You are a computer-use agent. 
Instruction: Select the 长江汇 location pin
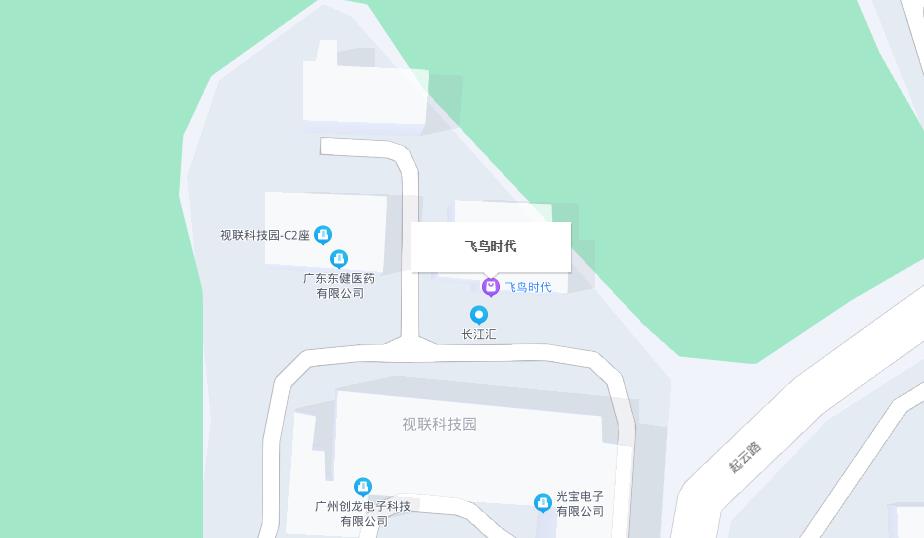pos(479,315)
